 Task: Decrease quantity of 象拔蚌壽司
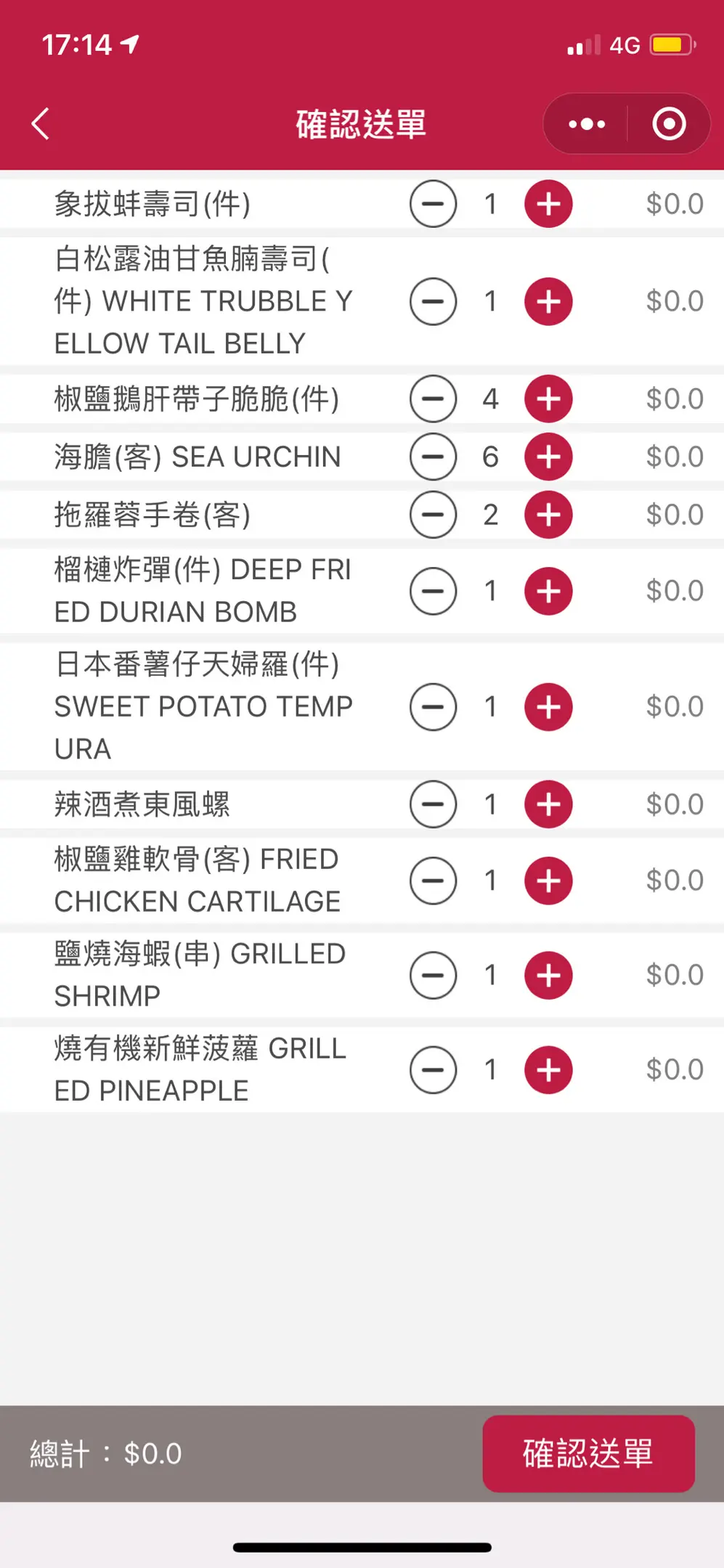433,204
